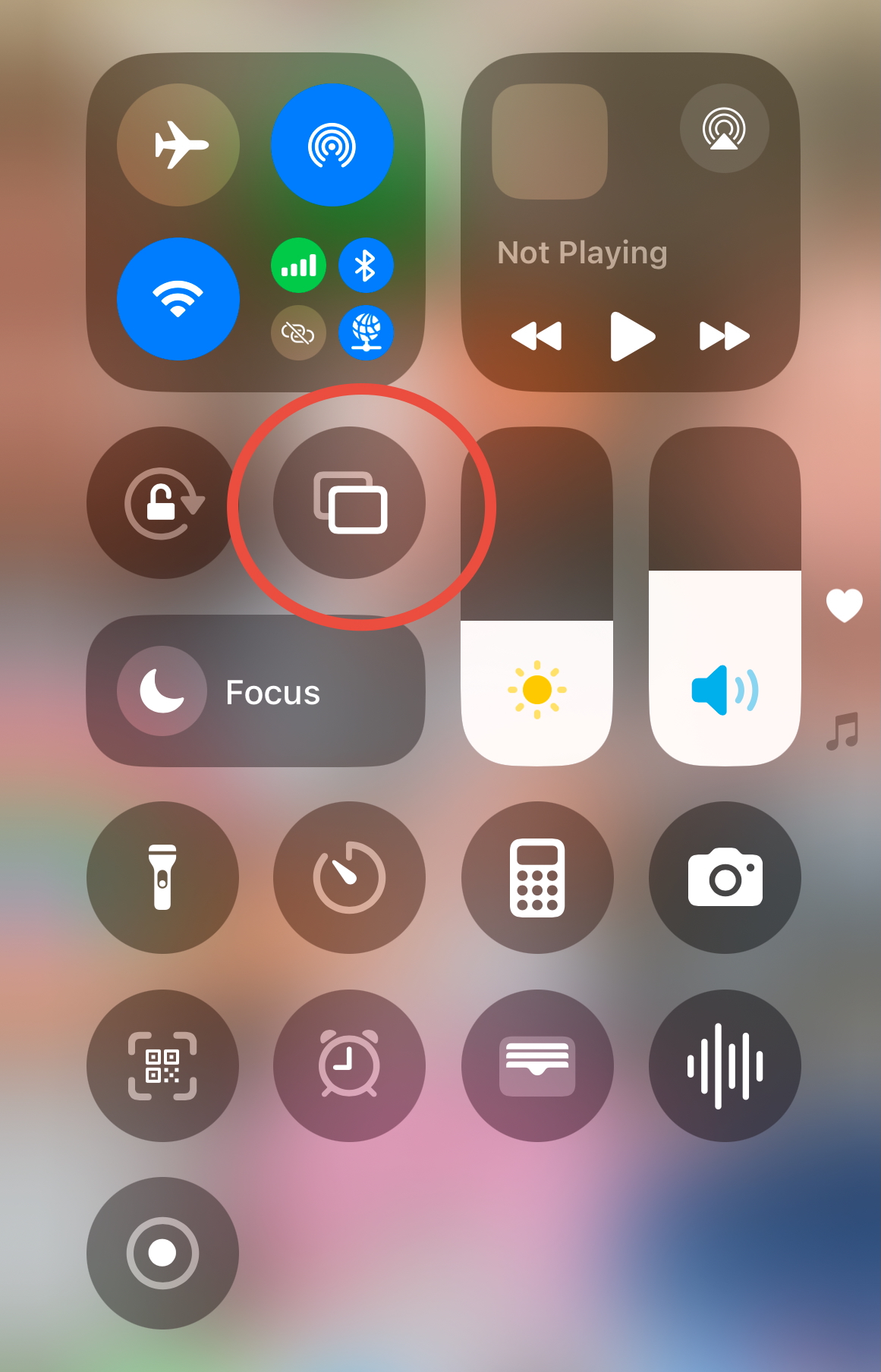Toggle the AirDrop button
The height and width of the screenshot is (1372, 881).
point(332,144)
